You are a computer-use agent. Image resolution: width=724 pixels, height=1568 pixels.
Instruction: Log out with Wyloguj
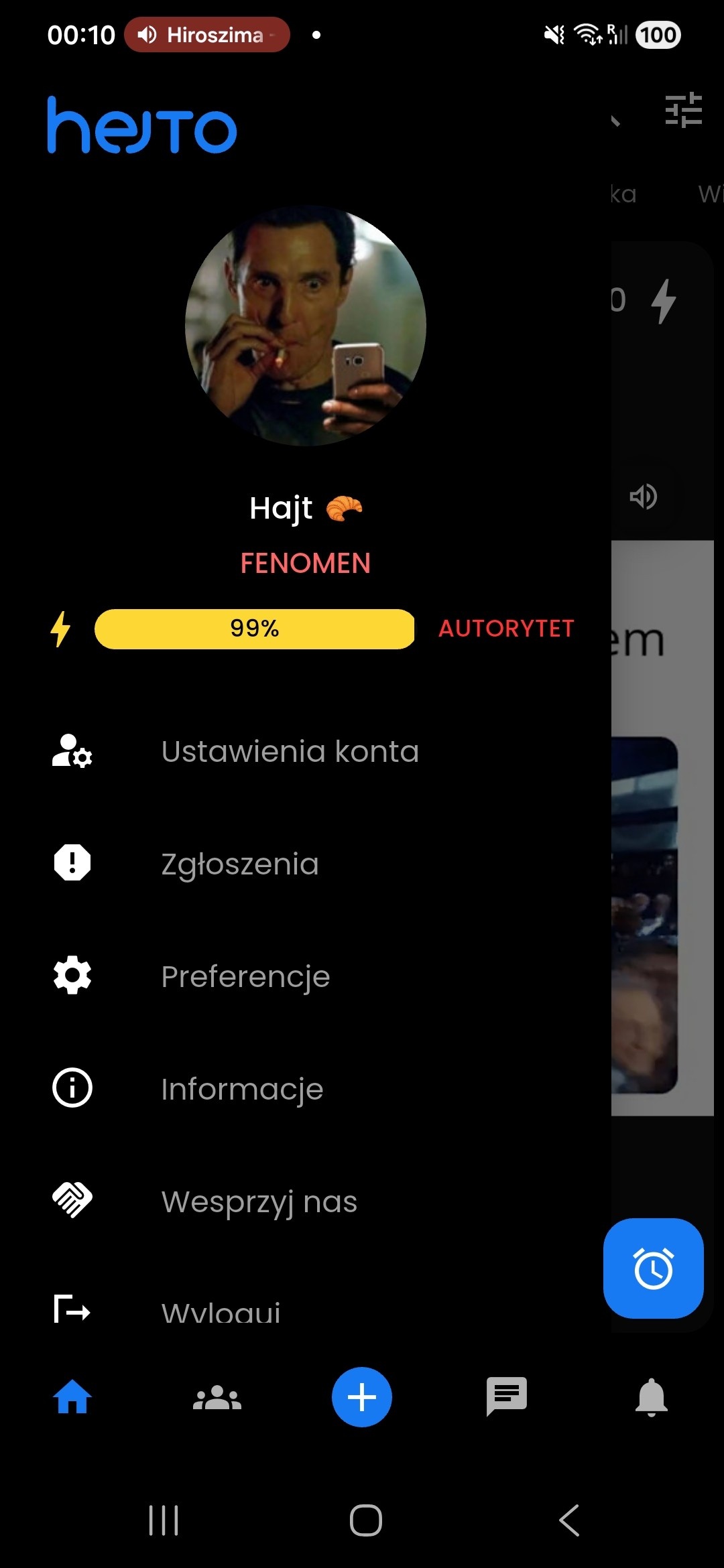(x=221, y=1310)
